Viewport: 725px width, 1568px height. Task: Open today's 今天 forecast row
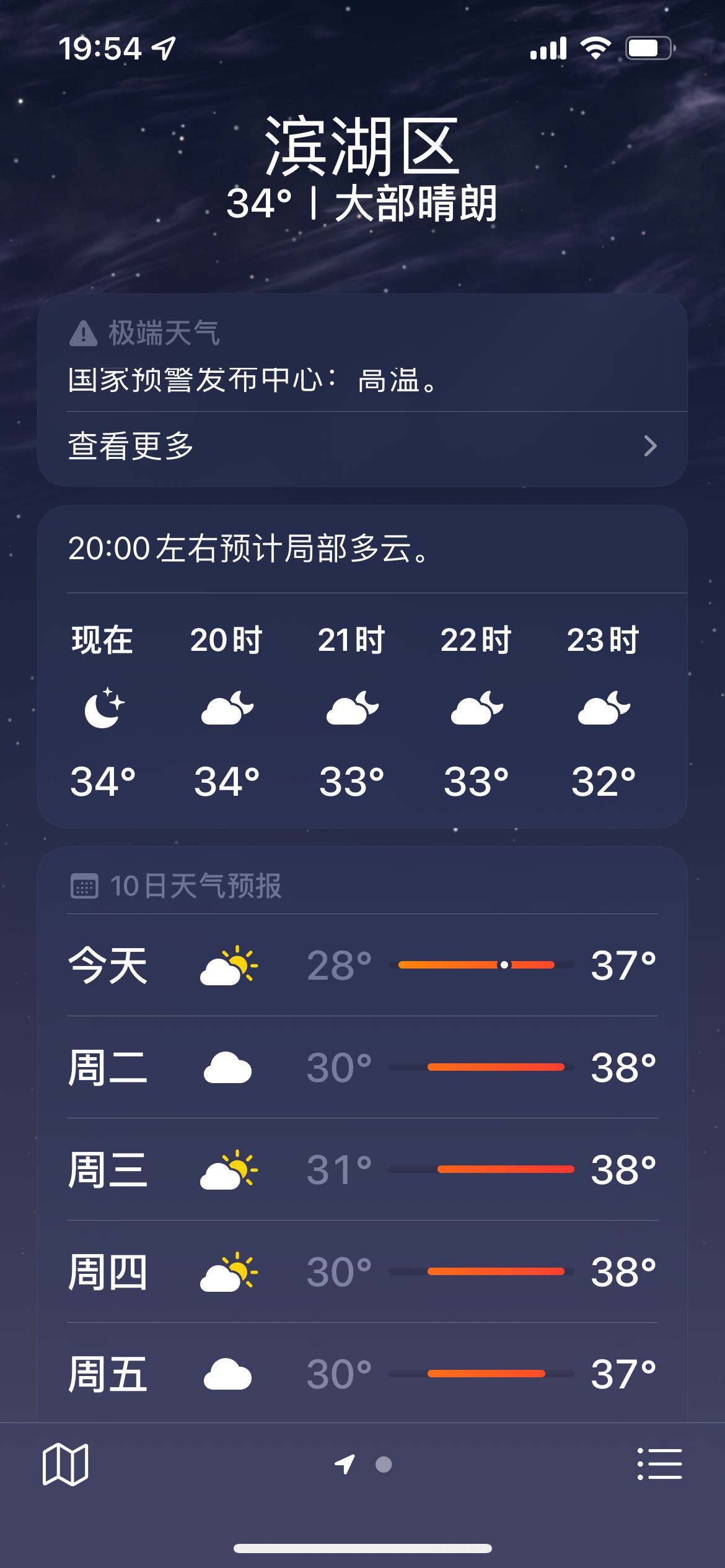[362, 965]
